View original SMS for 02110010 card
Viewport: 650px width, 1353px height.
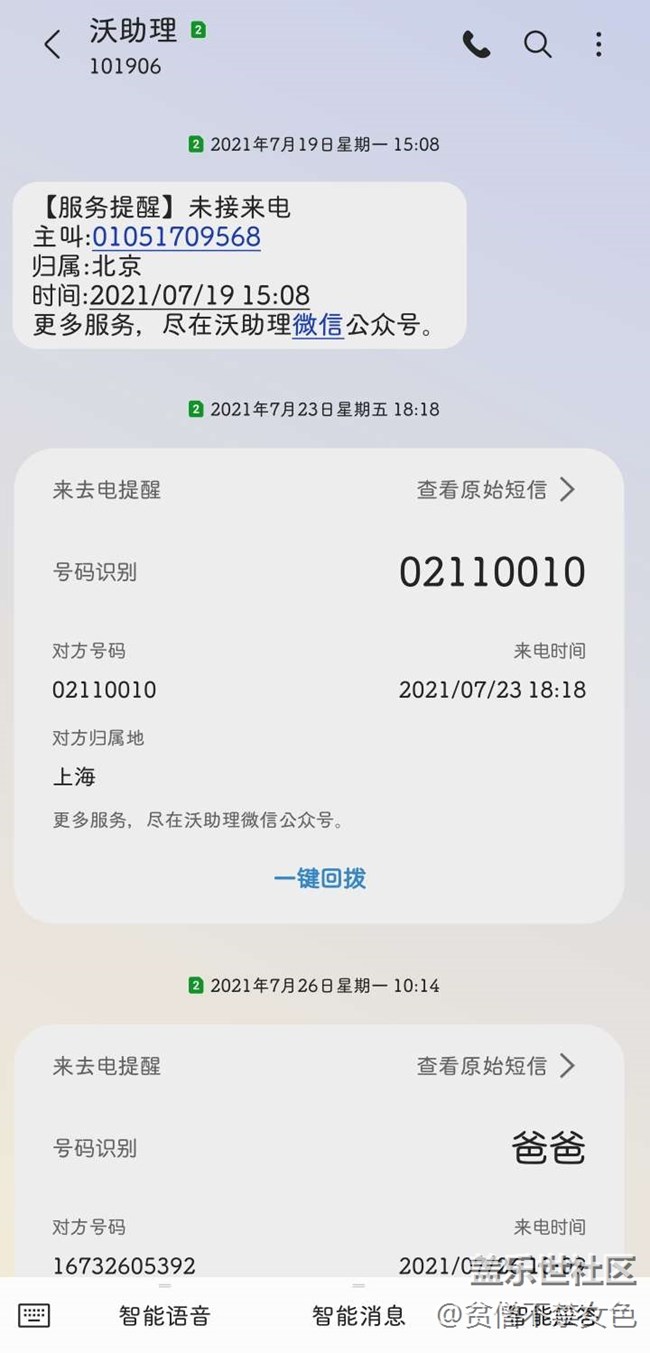click(x=496, y=489)
